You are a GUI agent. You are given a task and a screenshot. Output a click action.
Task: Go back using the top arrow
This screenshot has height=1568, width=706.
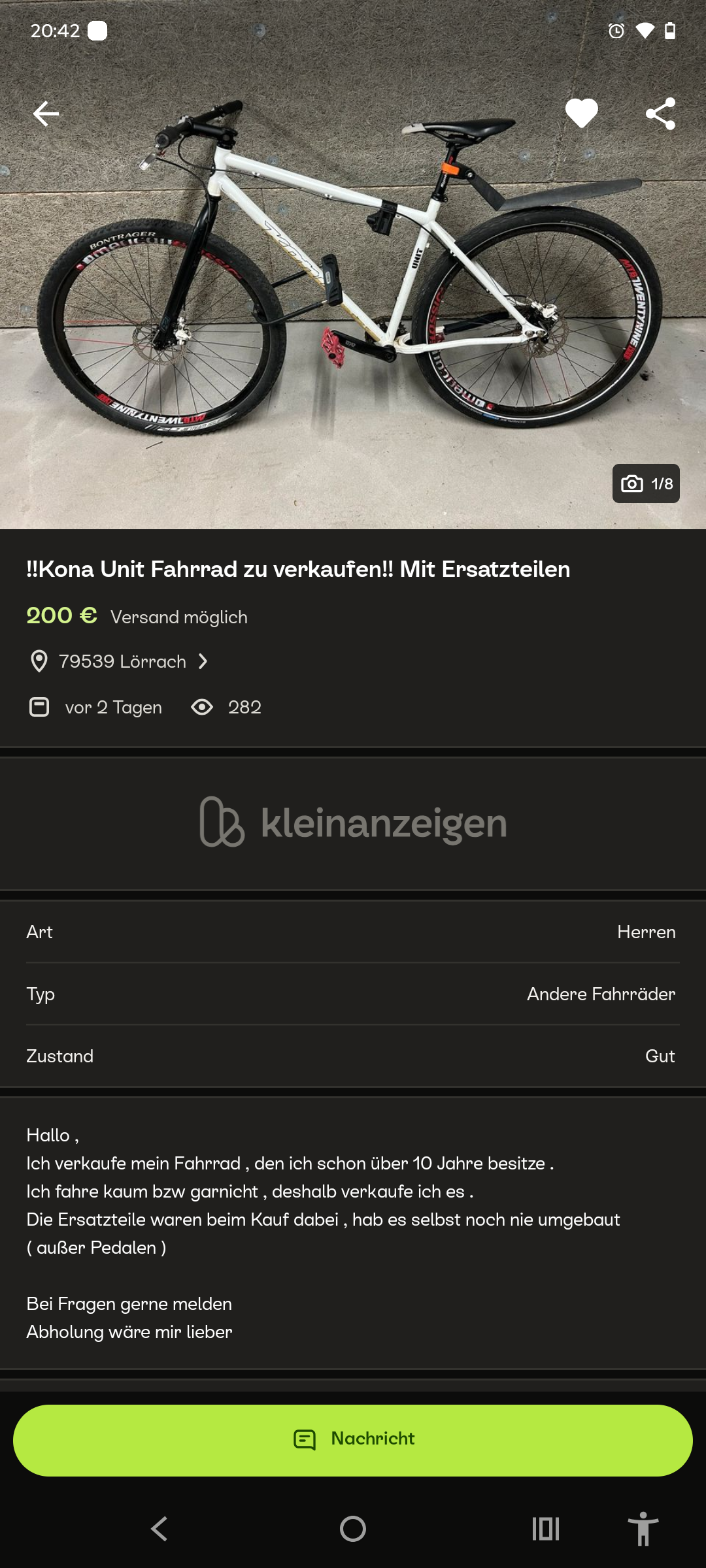pyautogui.click(x=46, y=114)
